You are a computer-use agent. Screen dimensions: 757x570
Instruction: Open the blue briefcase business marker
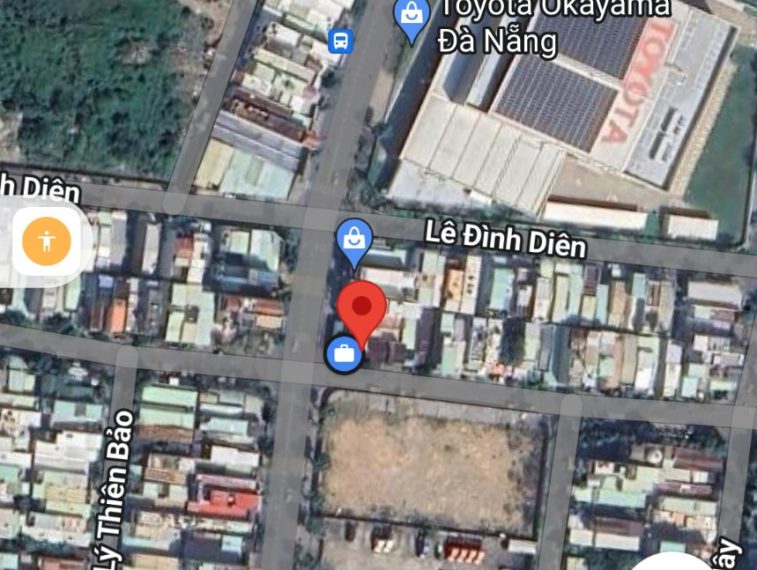343,353
